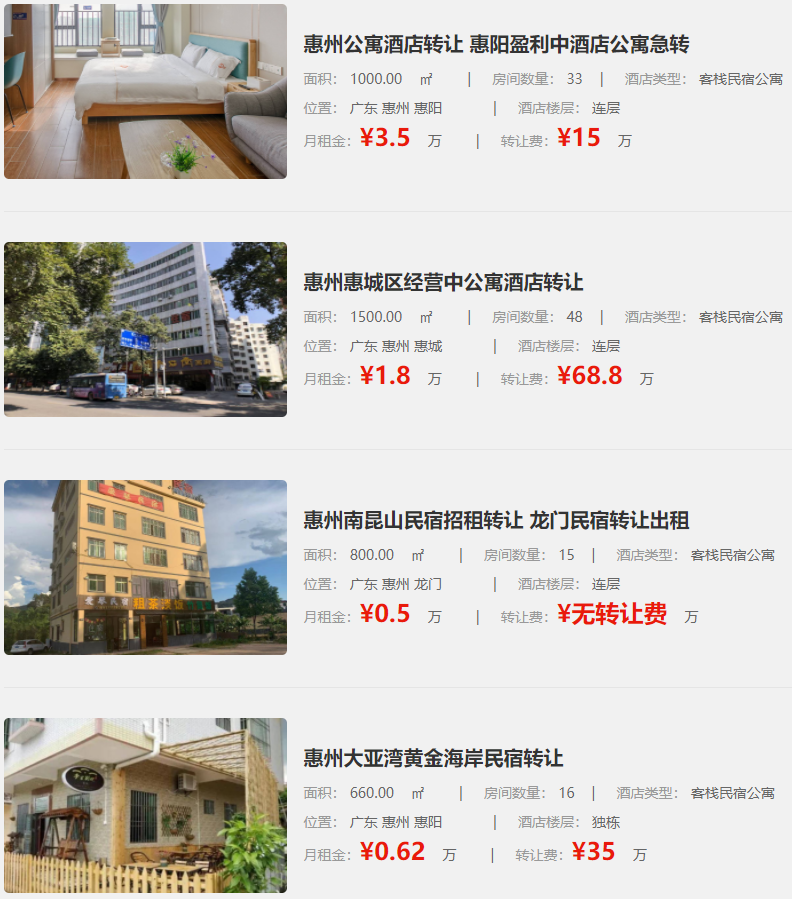Open the bedroom photo of the 惠阳盈利中 apartment
Screen dimensions: 792x899
tap(145, 91)
